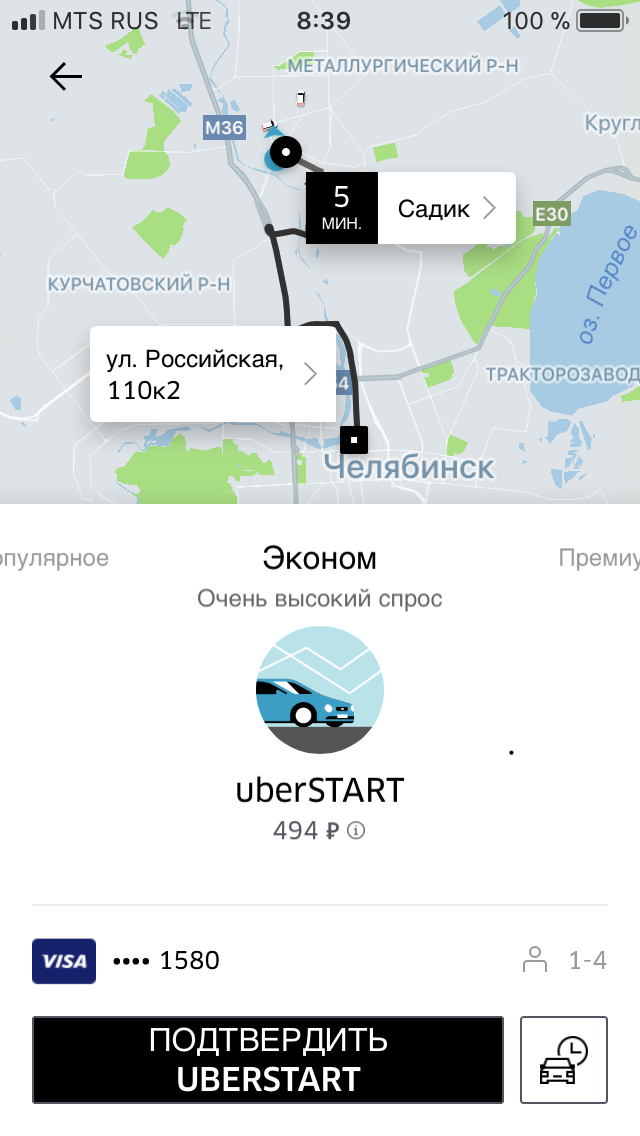The width and height of the screenshot is (640, 1136).
Task: Schedule a ride with the car-clock button
Action: click(564, 1060)
